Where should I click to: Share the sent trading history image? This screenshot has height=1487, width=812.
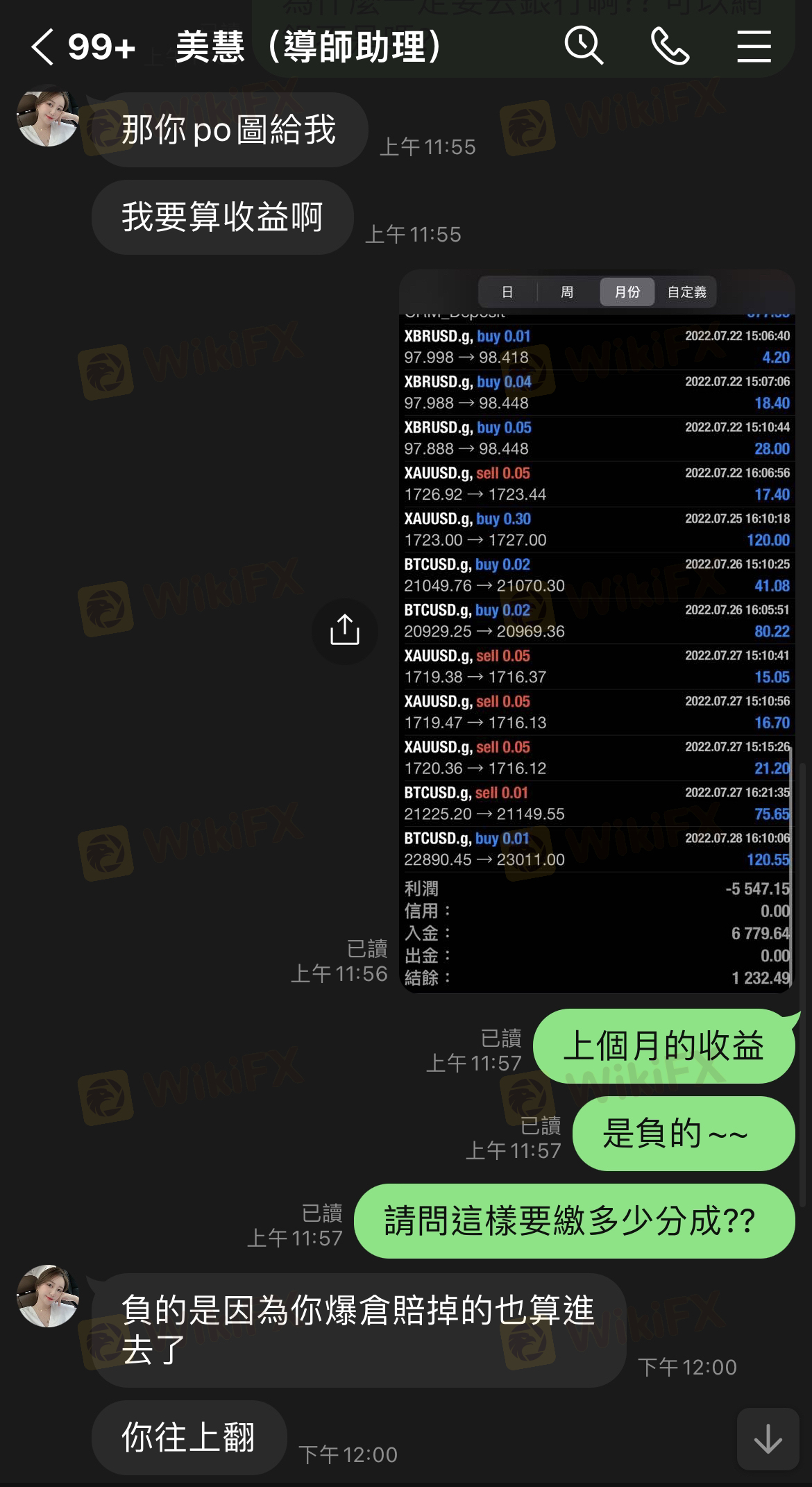tap(344, 630)
